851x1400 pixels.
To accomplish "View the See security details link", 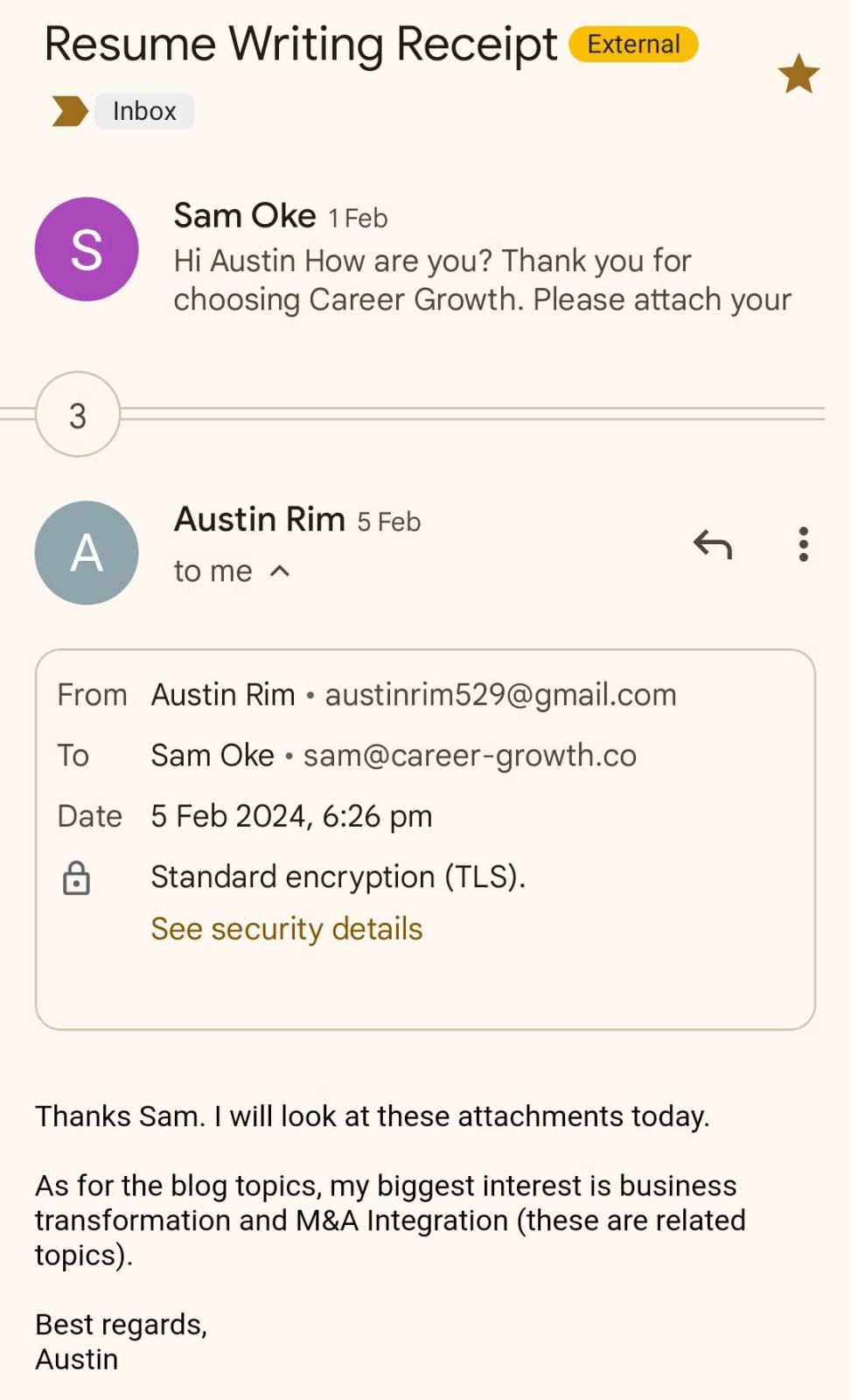I will 286,928.
